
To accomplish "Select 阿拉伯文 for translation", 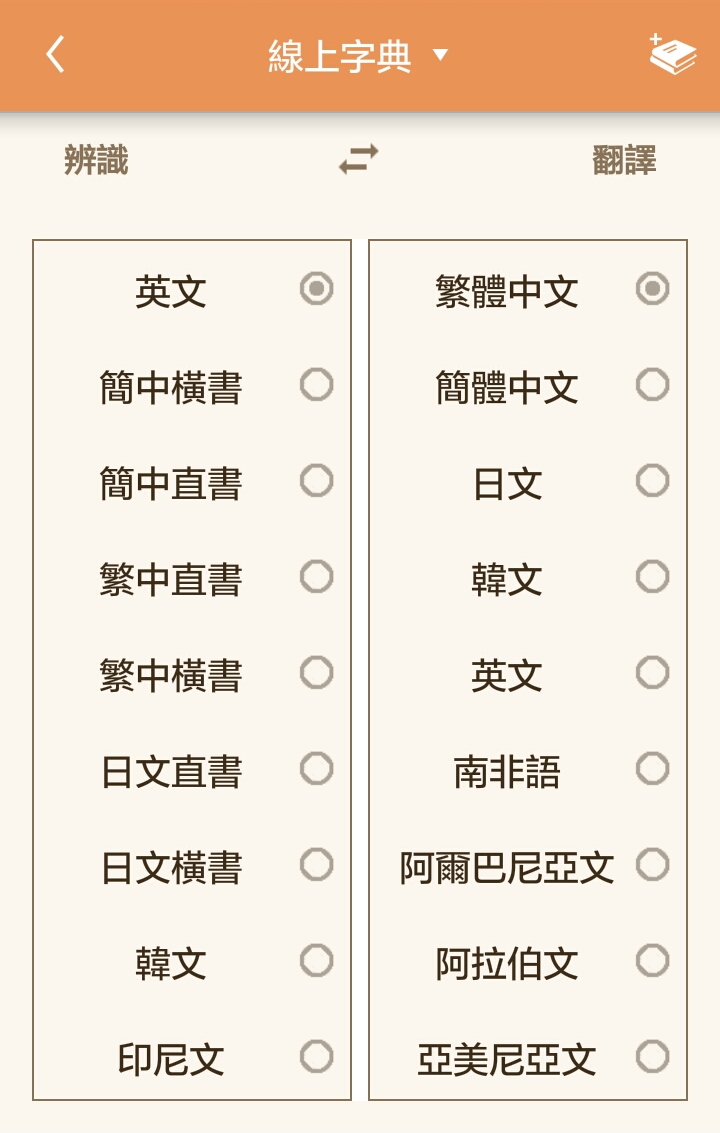I will coord(652,961).
